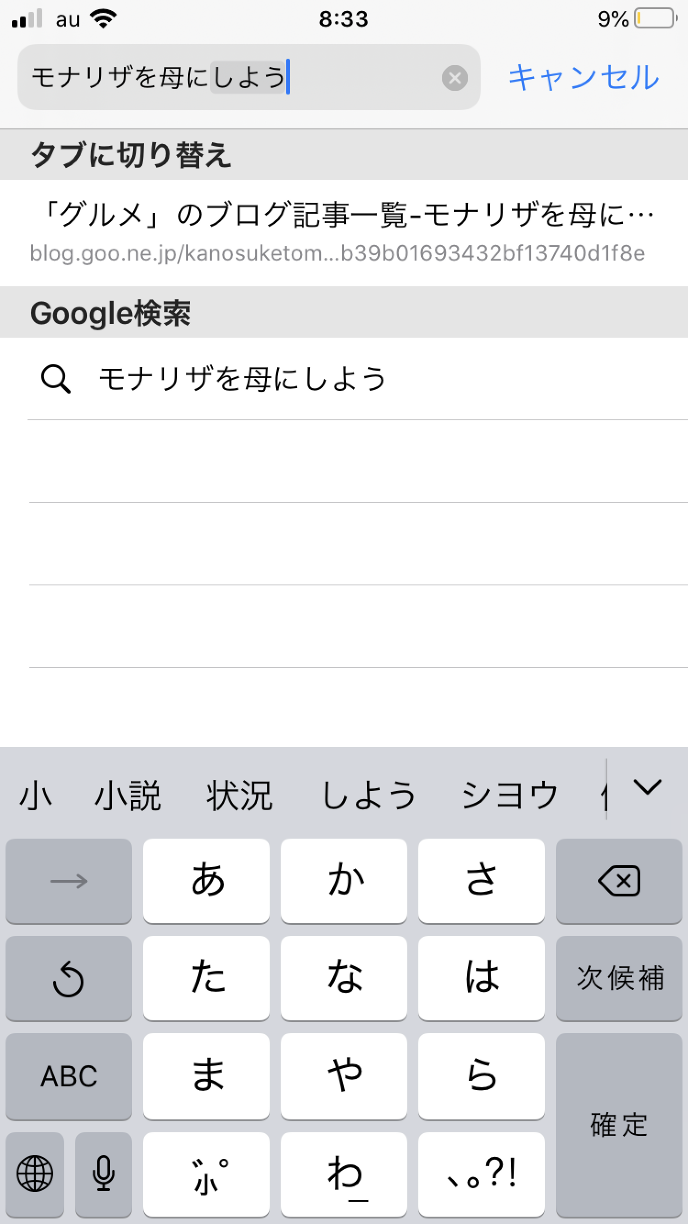Tap 確定 to confirm the input
This screenshot has height=1224, width=688.
point(618,1125)
